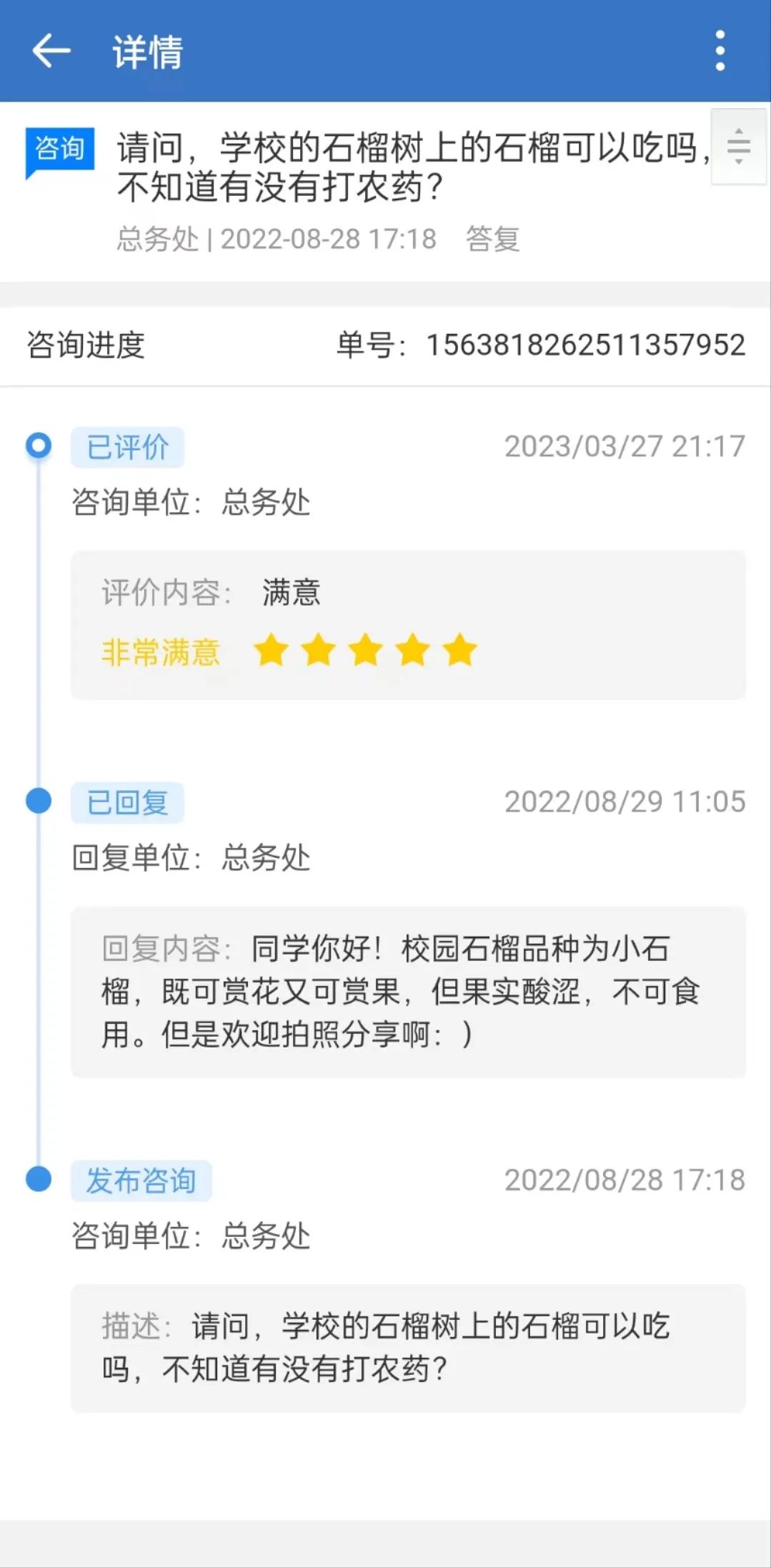Tap the order number 1563818262511357952
Screen dimensions: 771x1568
585,344
